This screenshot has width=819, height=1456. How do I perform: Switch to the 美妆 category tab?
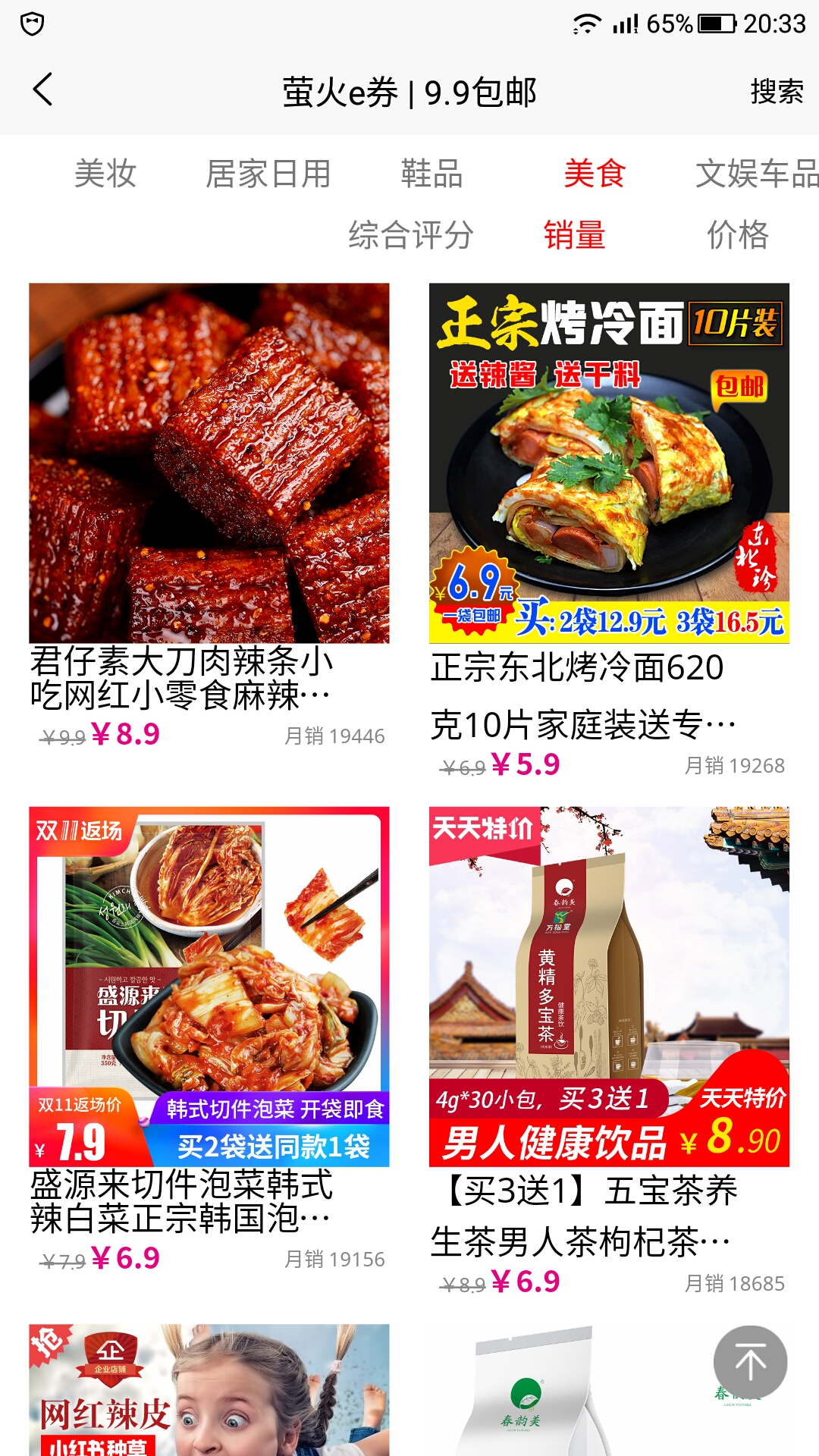pos(105,174)
